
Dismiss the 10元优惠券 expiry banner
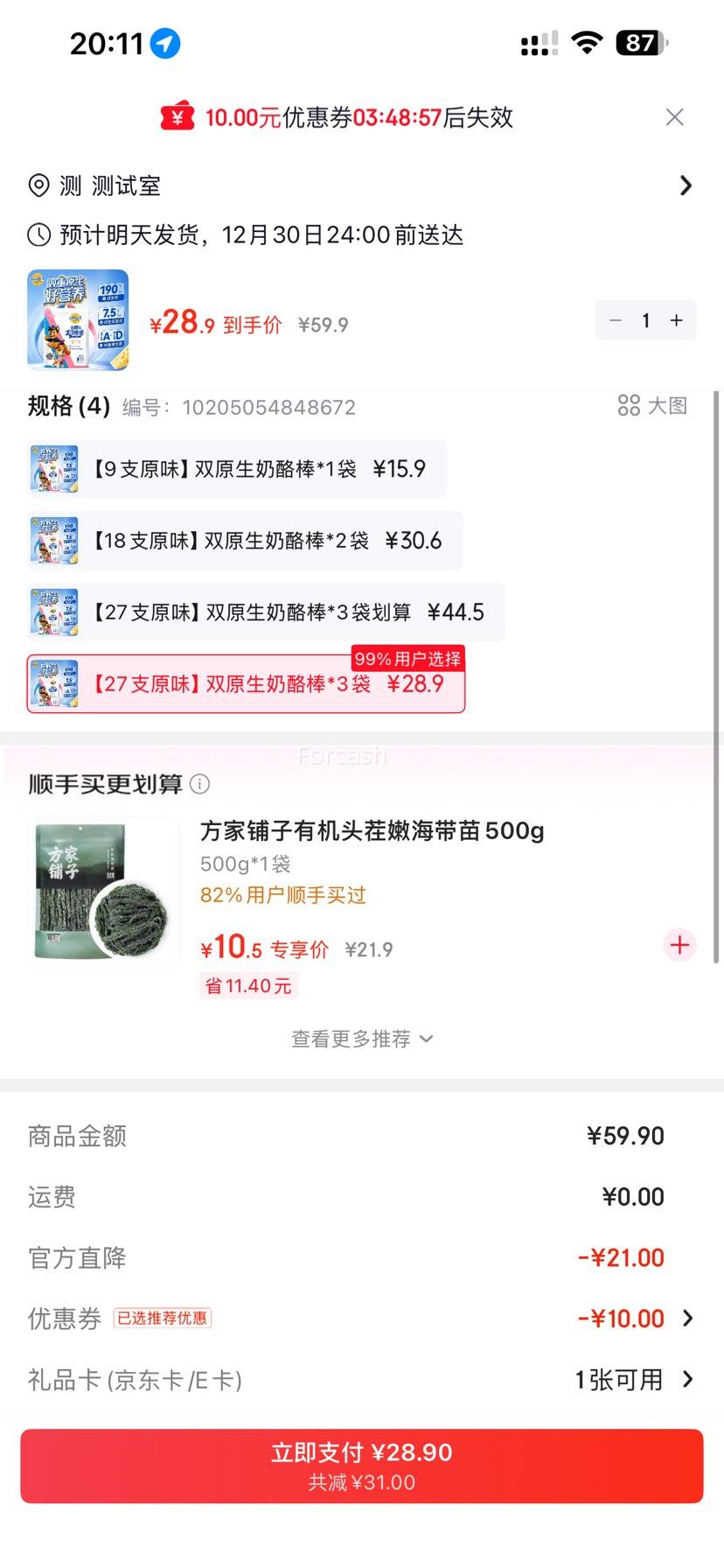(x=674, y=116)
